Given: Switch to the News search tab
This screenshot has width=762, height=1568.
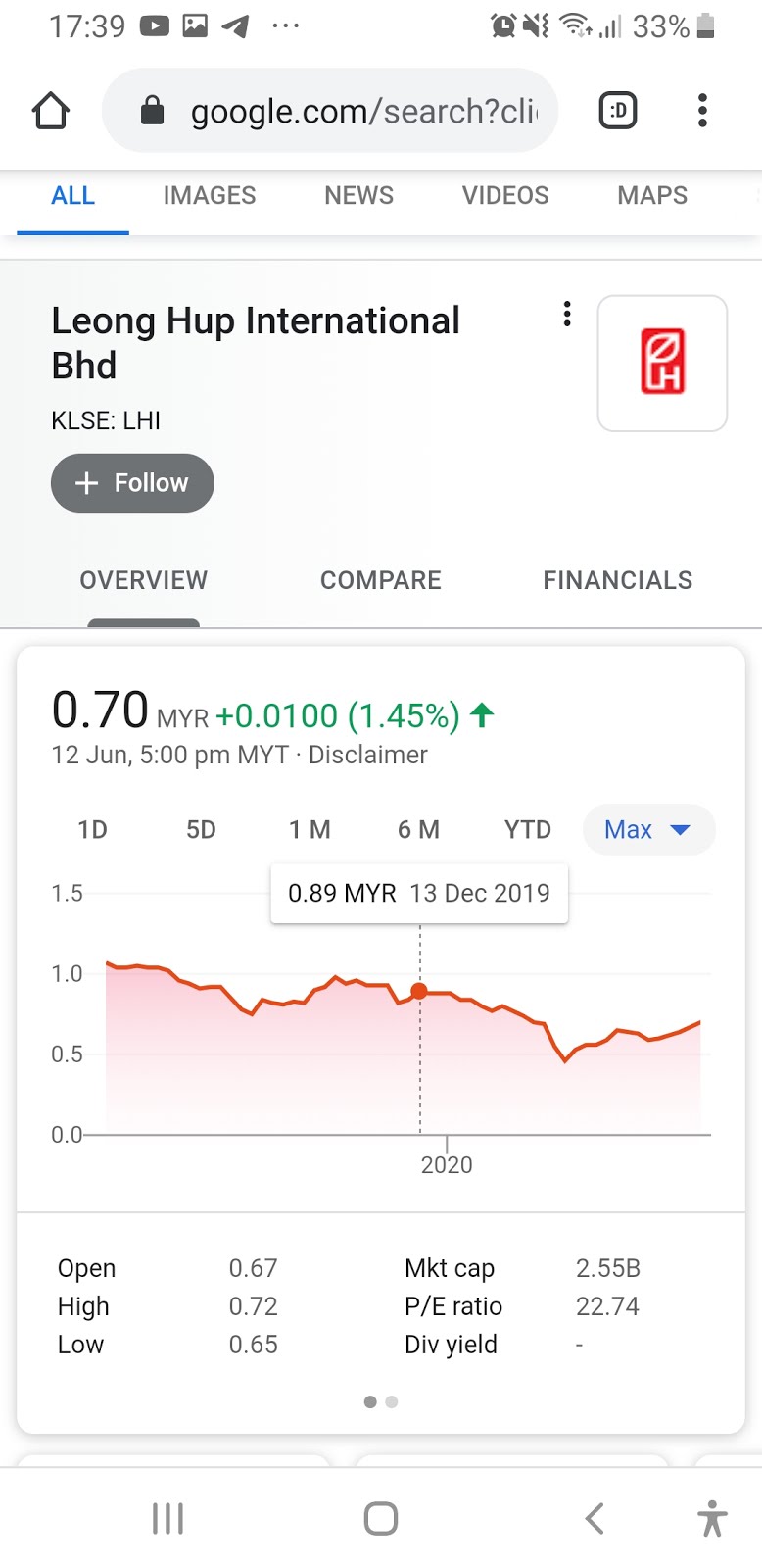Looking at the screenshot, I should pos(358,196).
